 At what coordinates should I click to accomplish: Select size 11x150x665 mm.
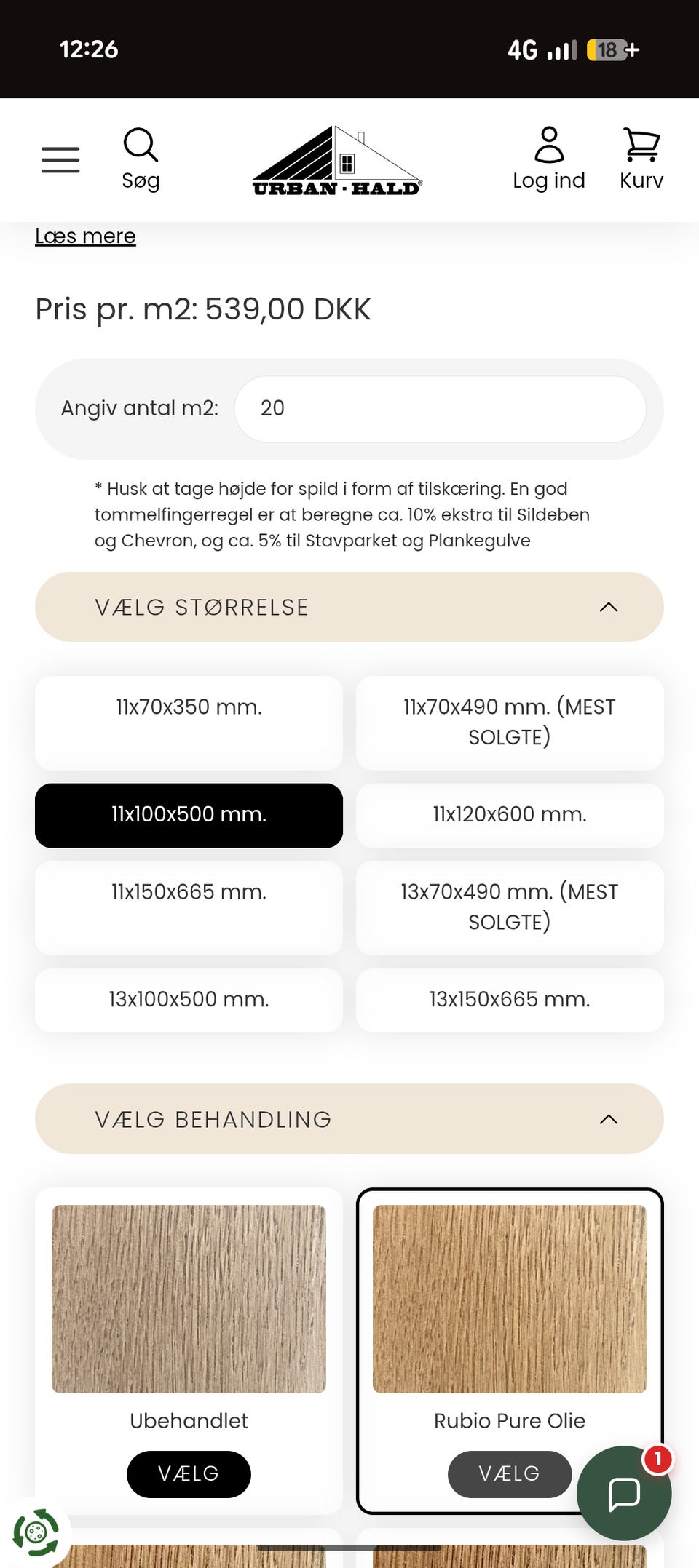pyautogui.click(x=189, y=907)
